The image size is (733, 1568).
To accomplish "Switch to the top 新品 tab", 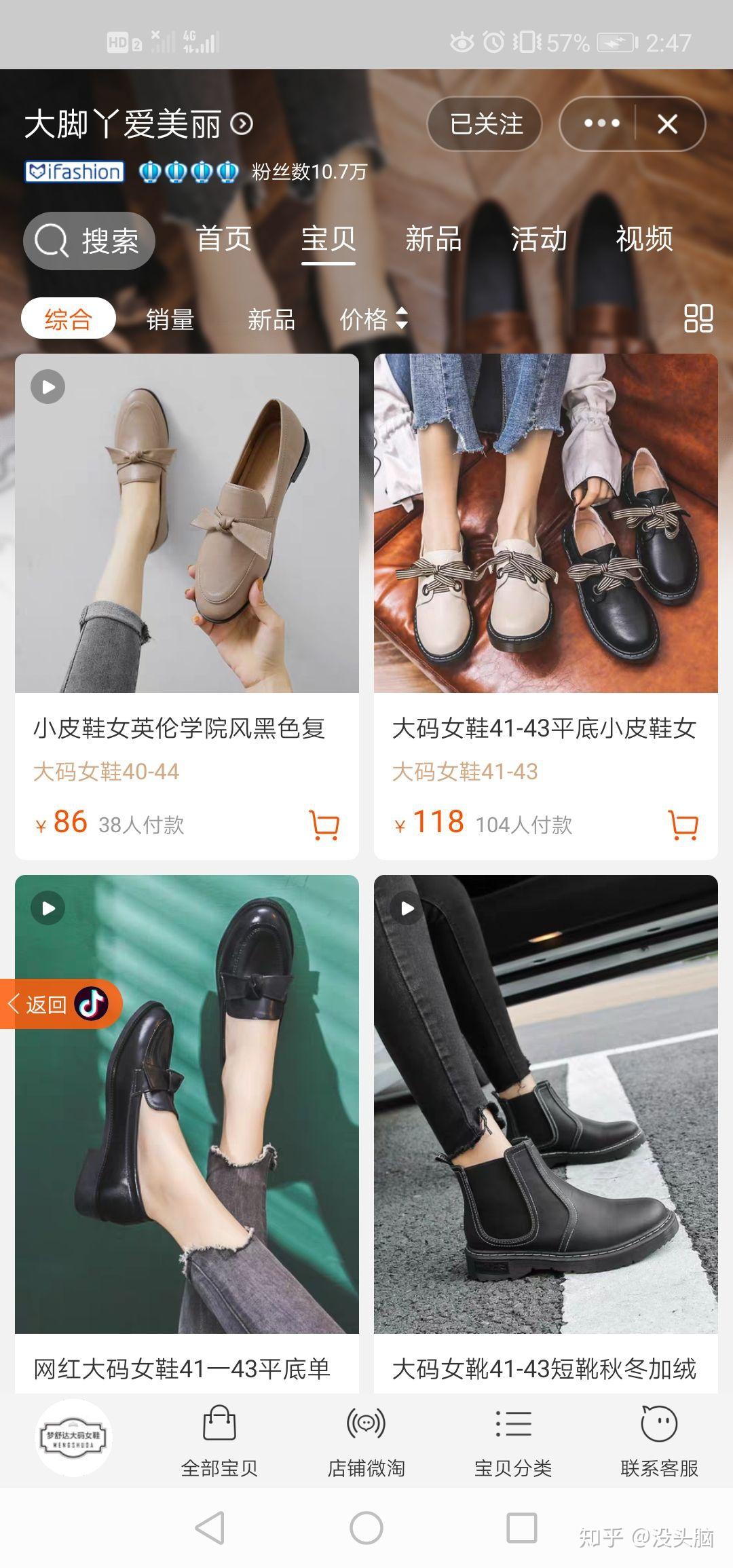I will [x=433, y=239].
